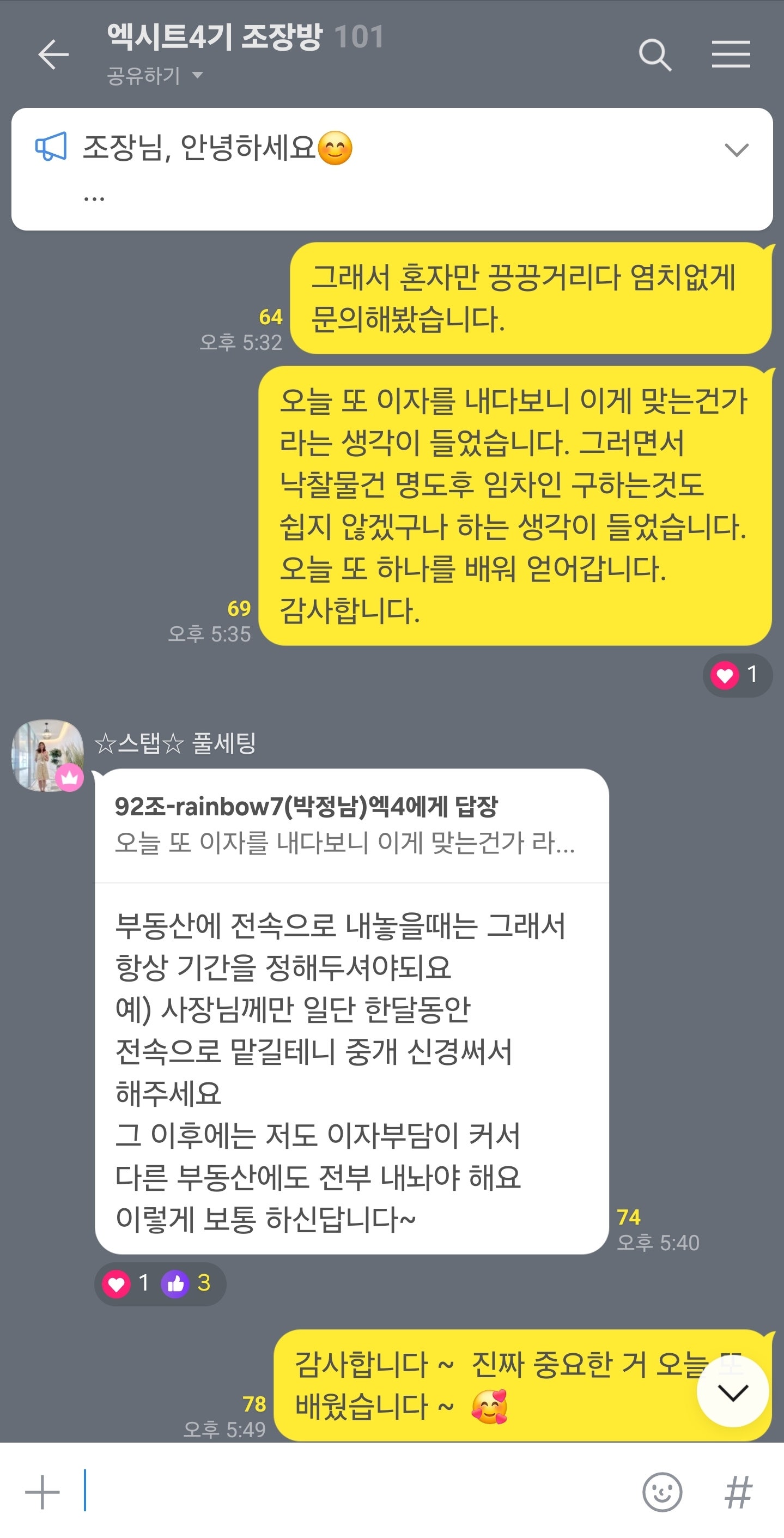Expand the pinned notice banner
Image resolution: width=784 pixels, height=1538 pixels.
[x=736, y=149]
